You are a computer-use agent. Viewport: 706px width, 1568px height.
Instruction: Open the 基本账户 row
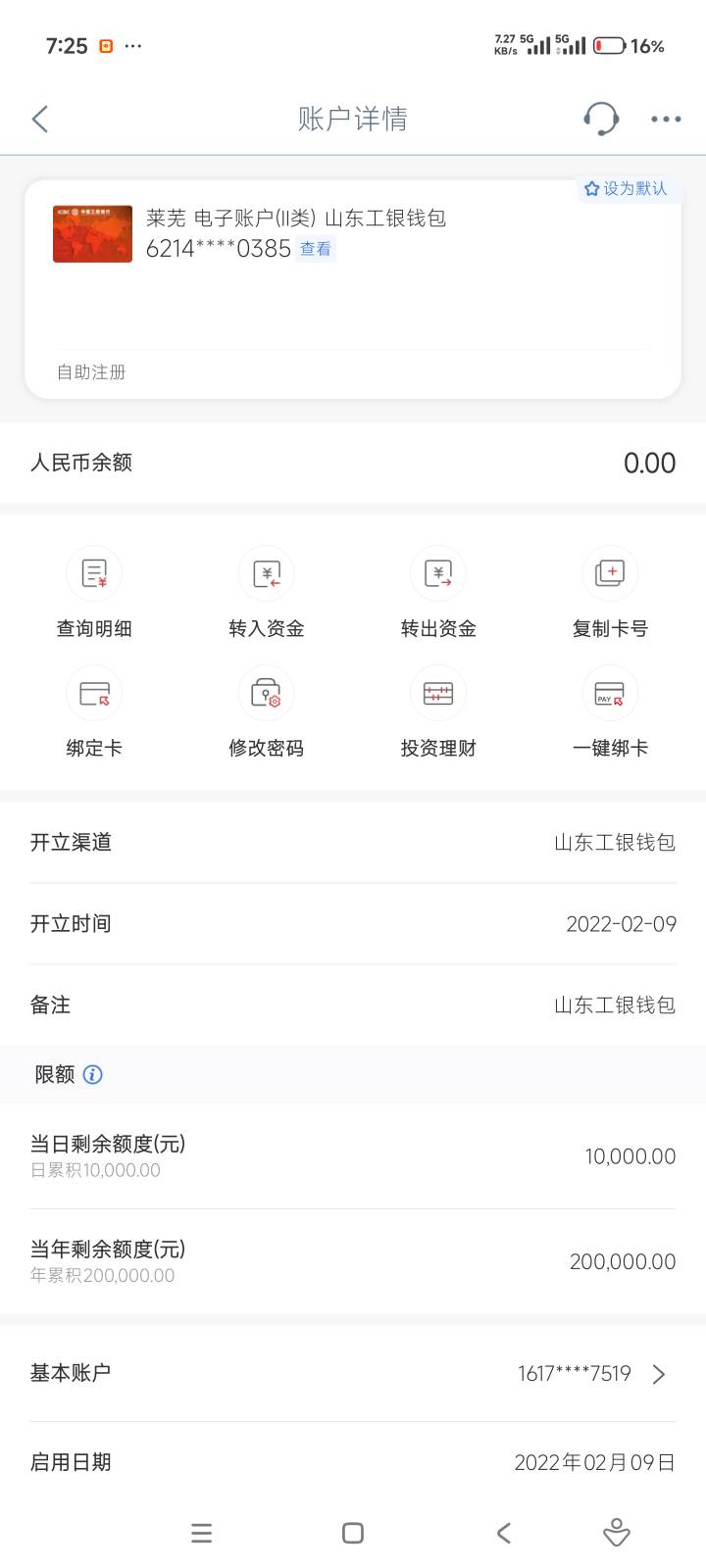click(x=353, y=1374)
